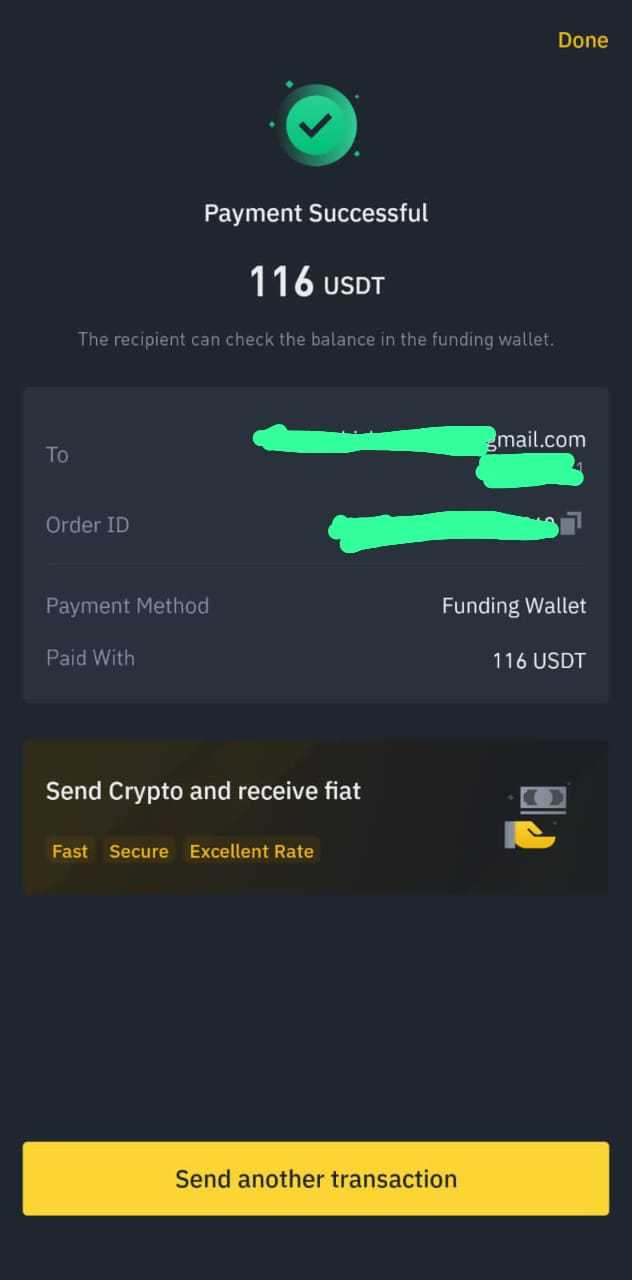Open Send Crypto and receive fiat banner
This screenshot has width=632, height=1280.
click(x=316, y=817)
